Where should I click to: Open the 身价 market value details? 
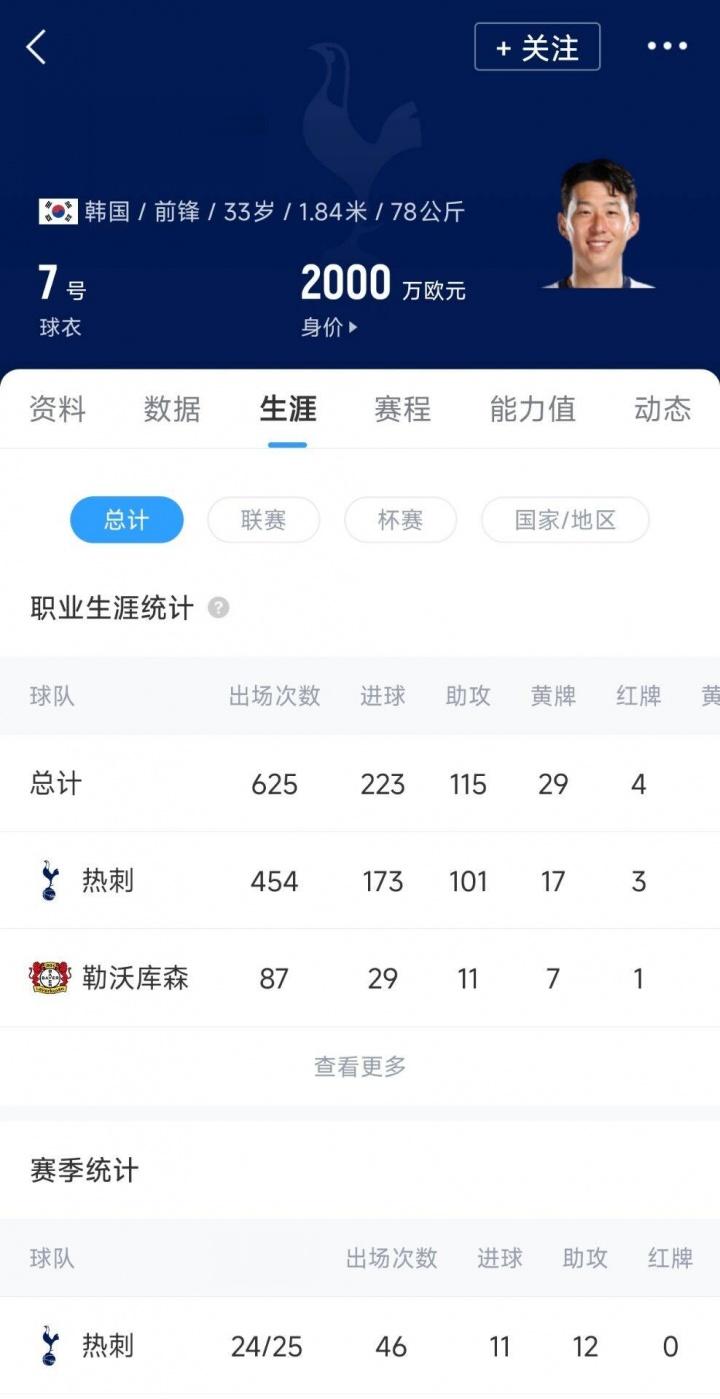tap(329, 327)
